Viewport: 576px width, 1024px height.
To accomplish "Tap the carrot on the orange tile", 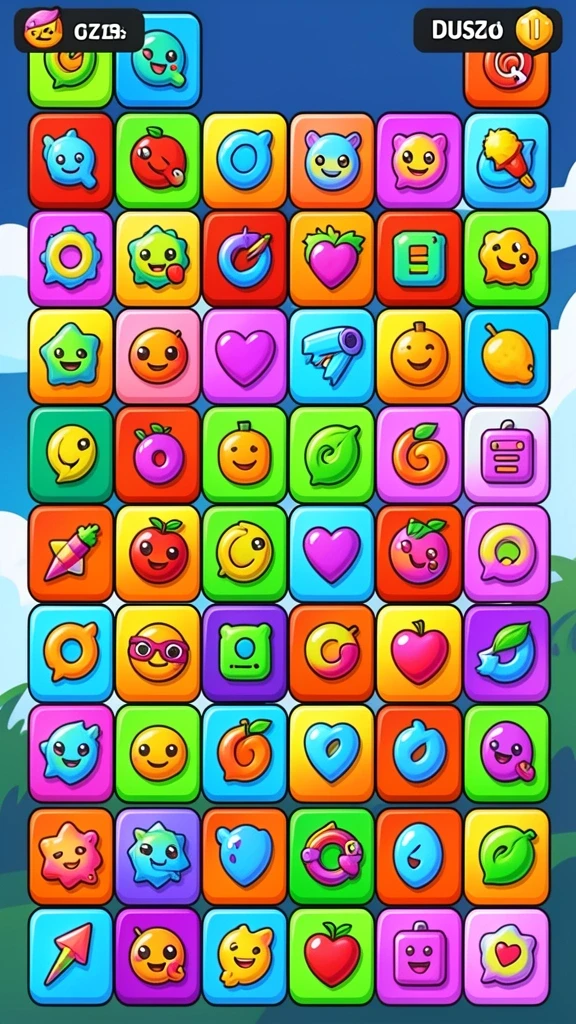I will click(71, 553).
